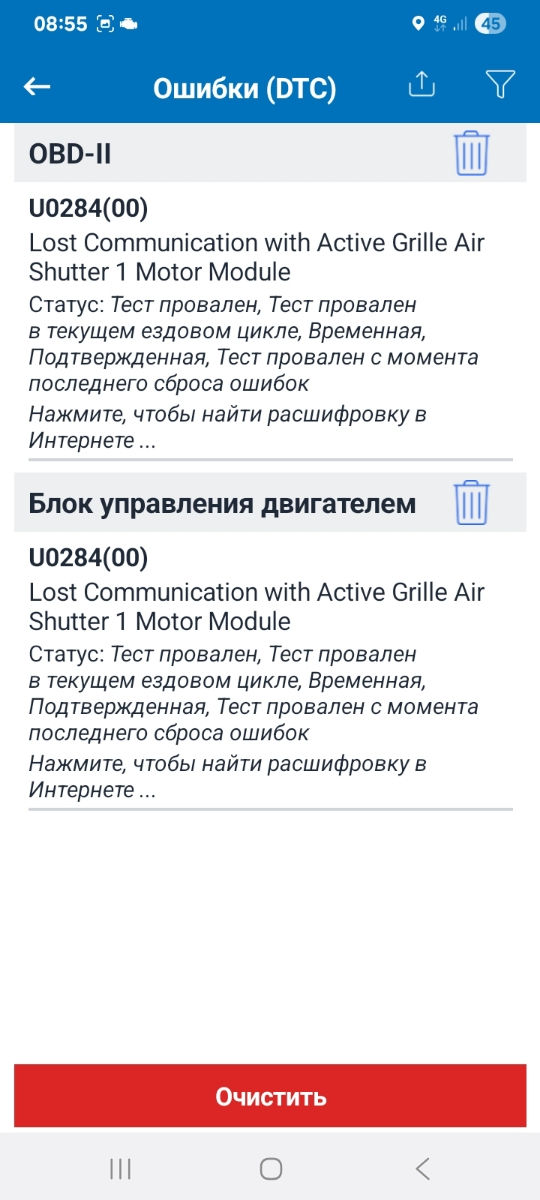Delete errors for Блок управления двигателем
This screenshot has width=540, height=1200.
[472, 503]
